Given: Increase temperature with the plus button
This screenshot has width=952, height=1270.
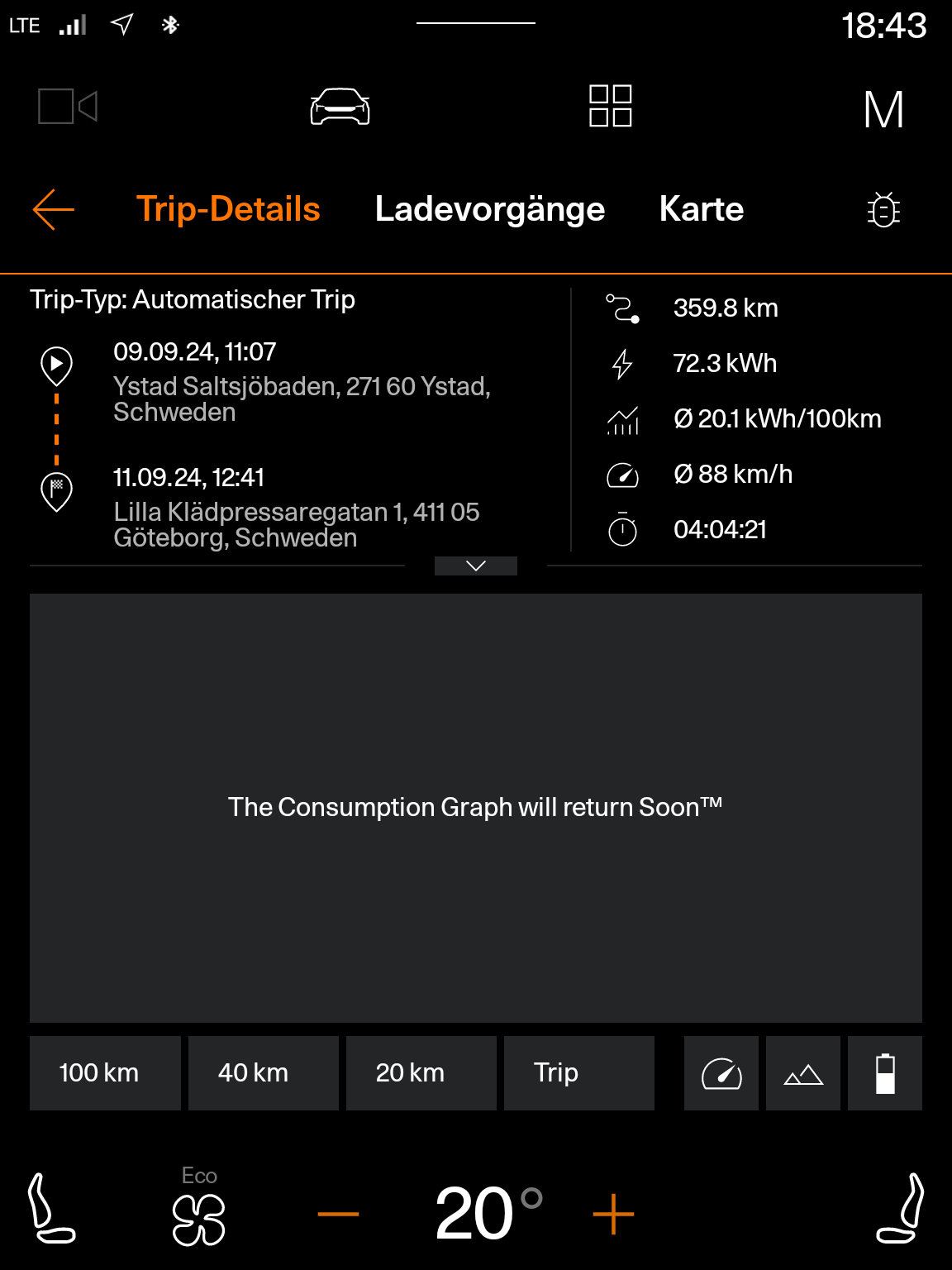Looking at the screenshot, I should point(613,1214).
